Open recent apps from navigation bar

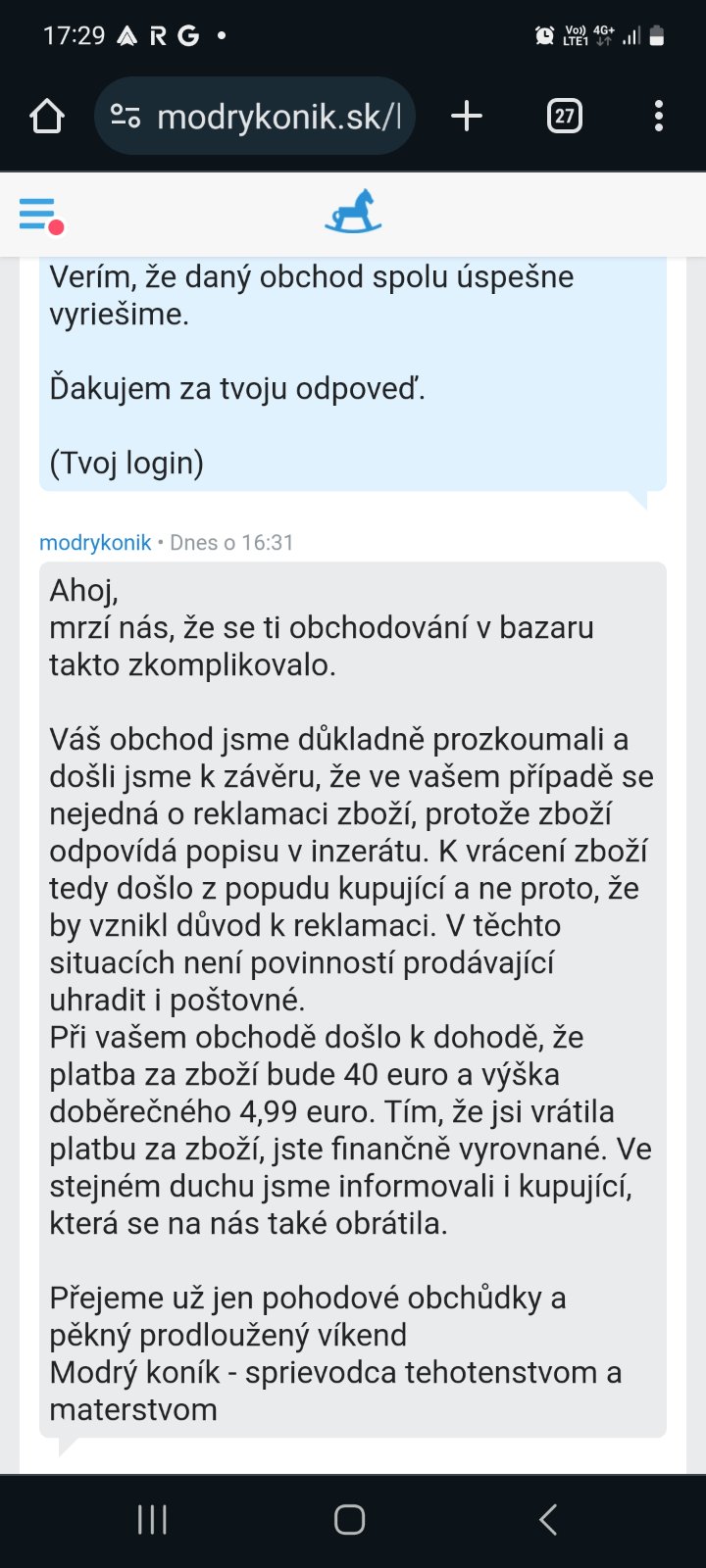click(x=152, y=1520)
